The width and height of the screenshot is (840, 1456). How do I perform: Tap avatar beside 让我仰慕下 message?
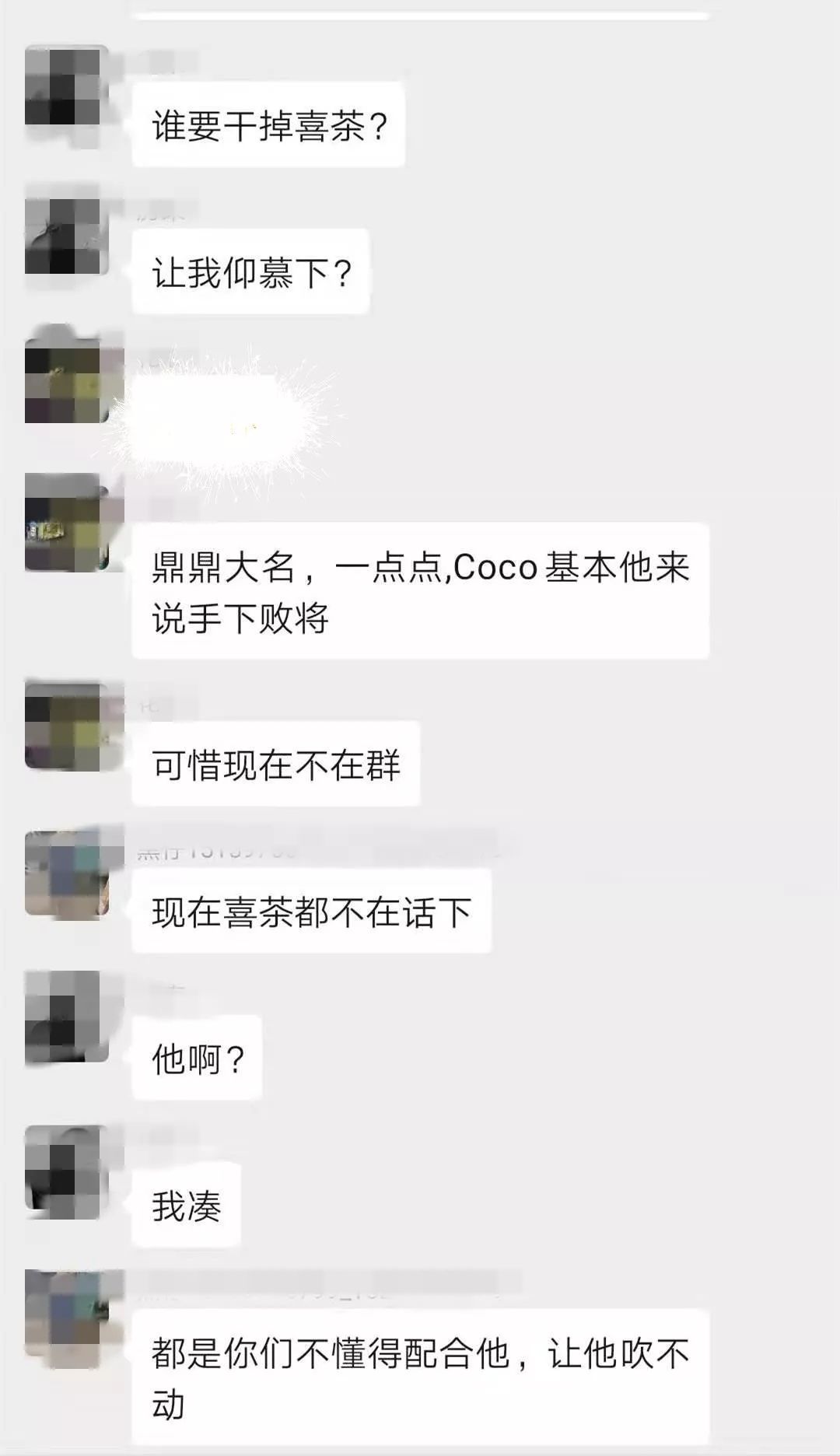[x=64, y=235]
